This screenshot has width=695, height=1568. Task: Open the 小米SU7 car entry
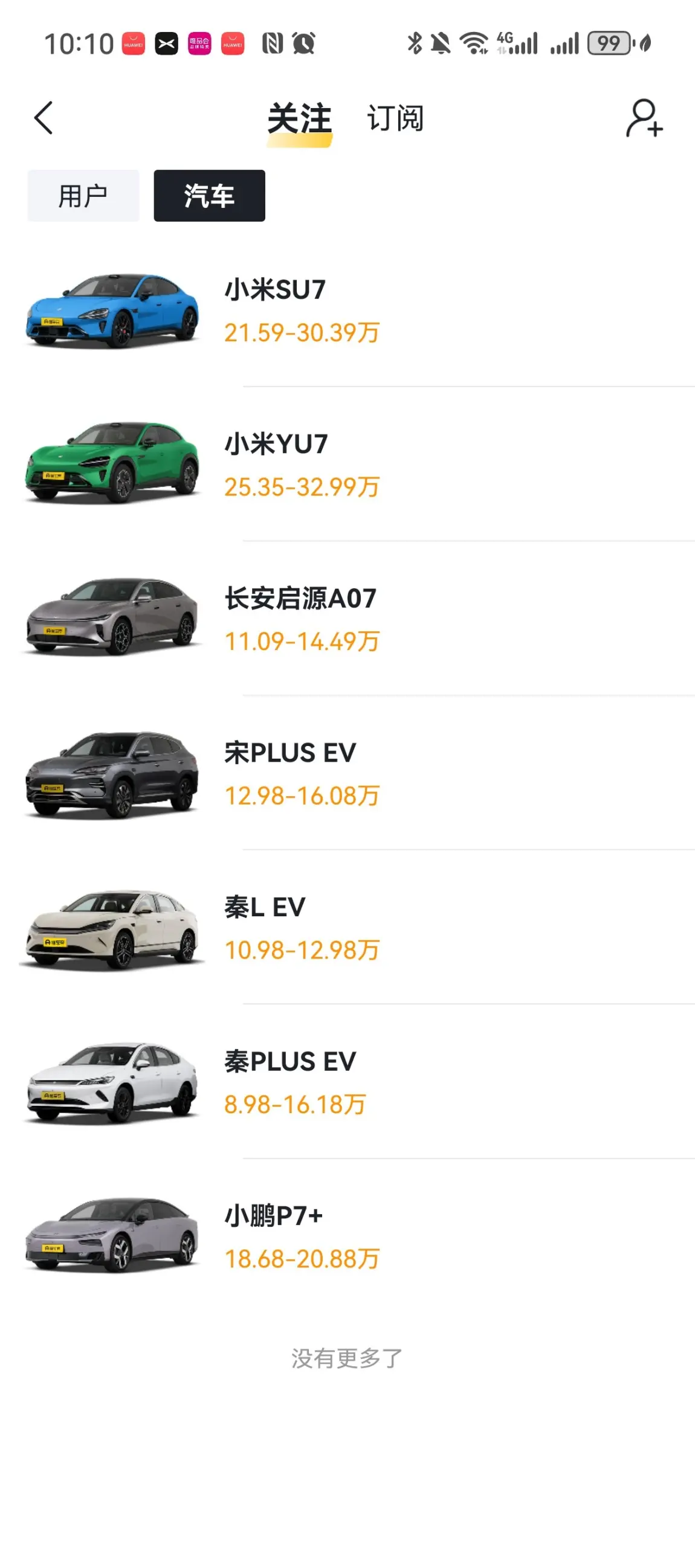tap(347, 309)
